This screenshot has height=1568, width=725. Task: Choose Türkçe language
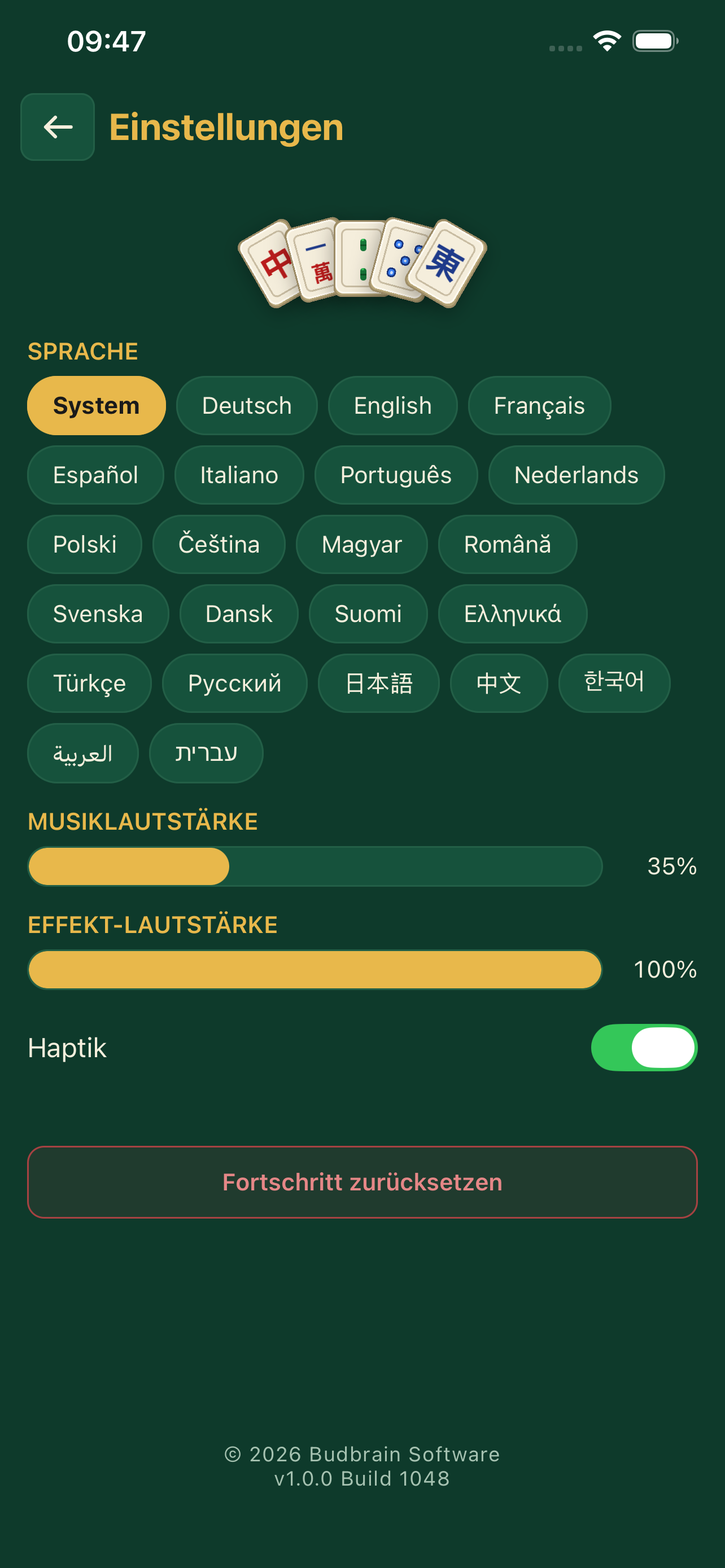[x=89, y=683]
